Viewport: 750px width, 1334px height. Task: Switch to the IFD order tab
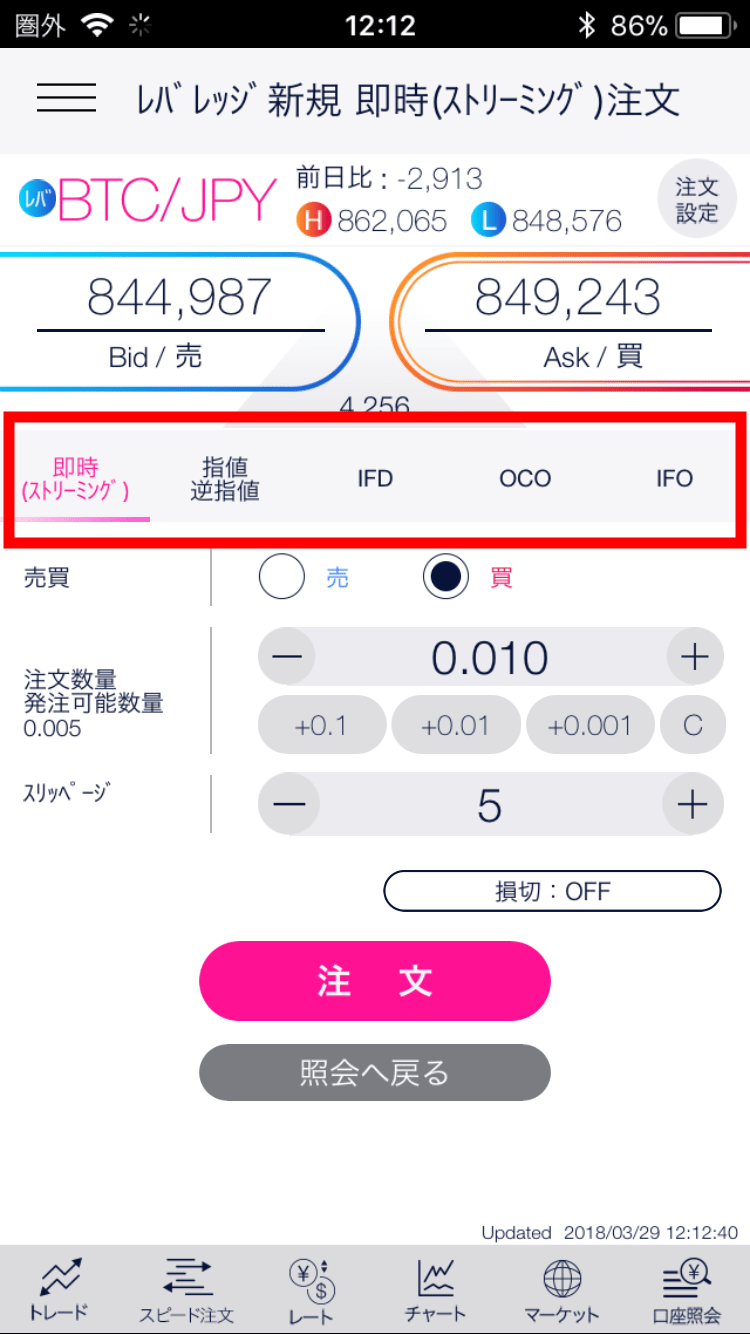point(375,478)
